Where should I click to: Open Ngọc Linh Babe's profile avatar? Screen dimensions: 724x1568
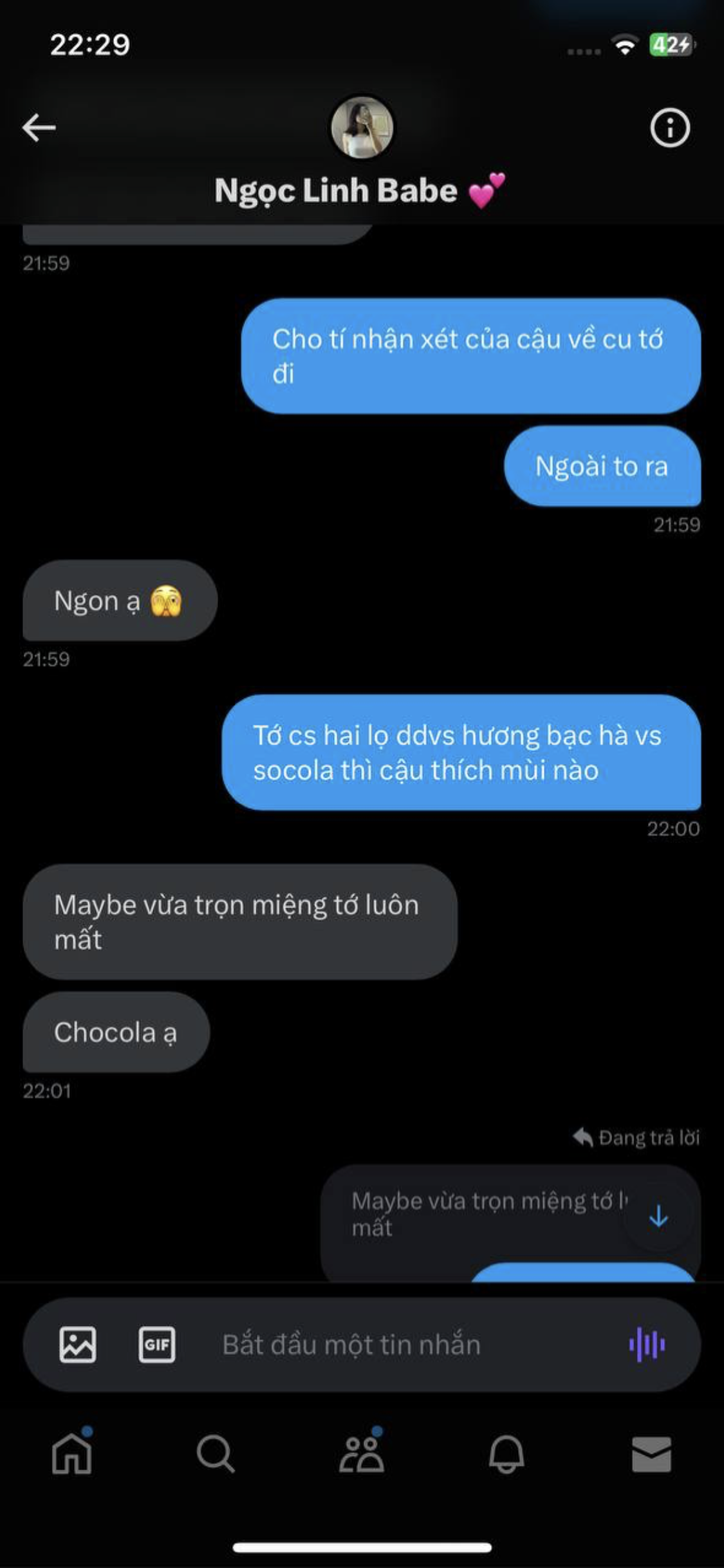(362, 127)
